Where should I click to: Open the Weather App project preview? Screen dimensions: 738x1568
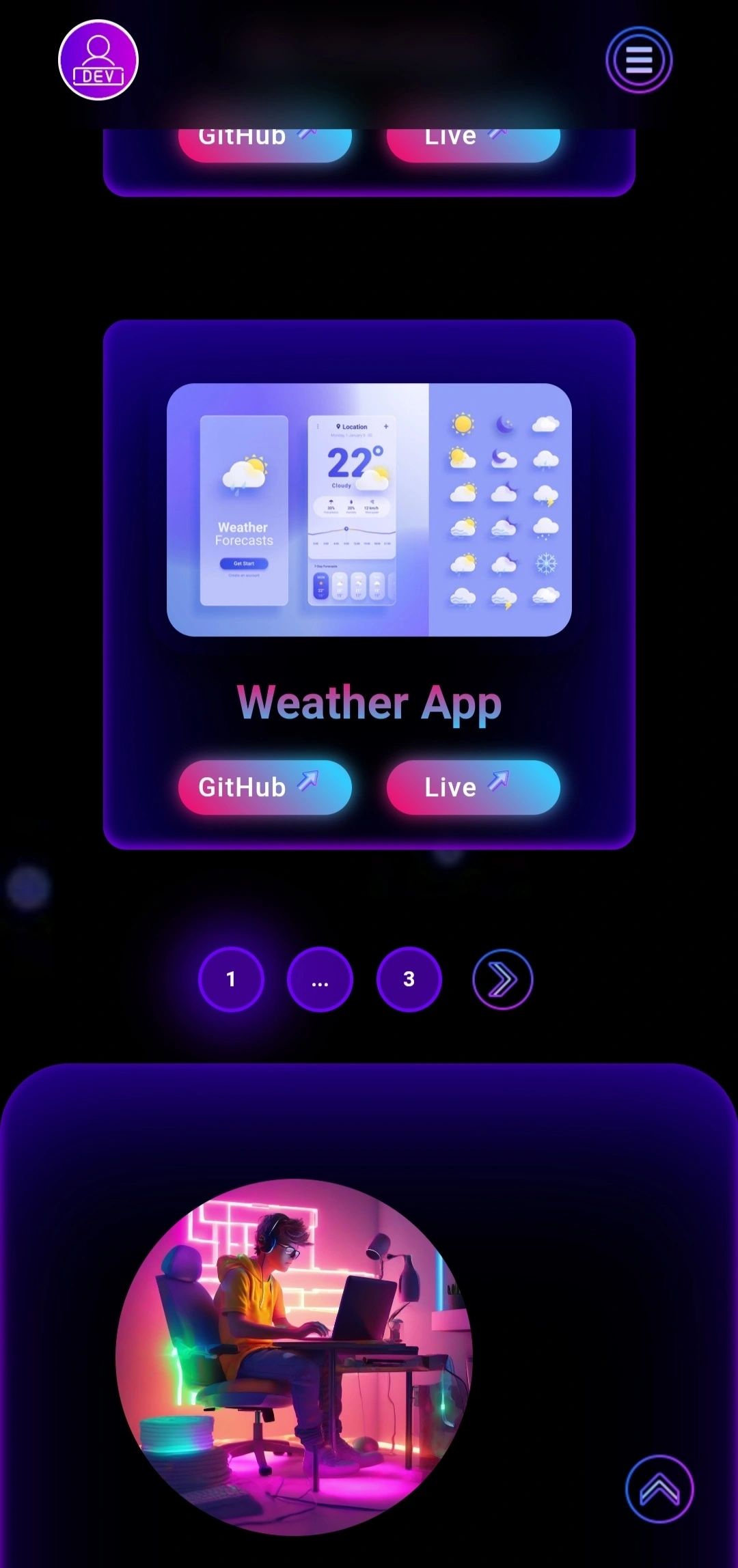tap(369, 509)
